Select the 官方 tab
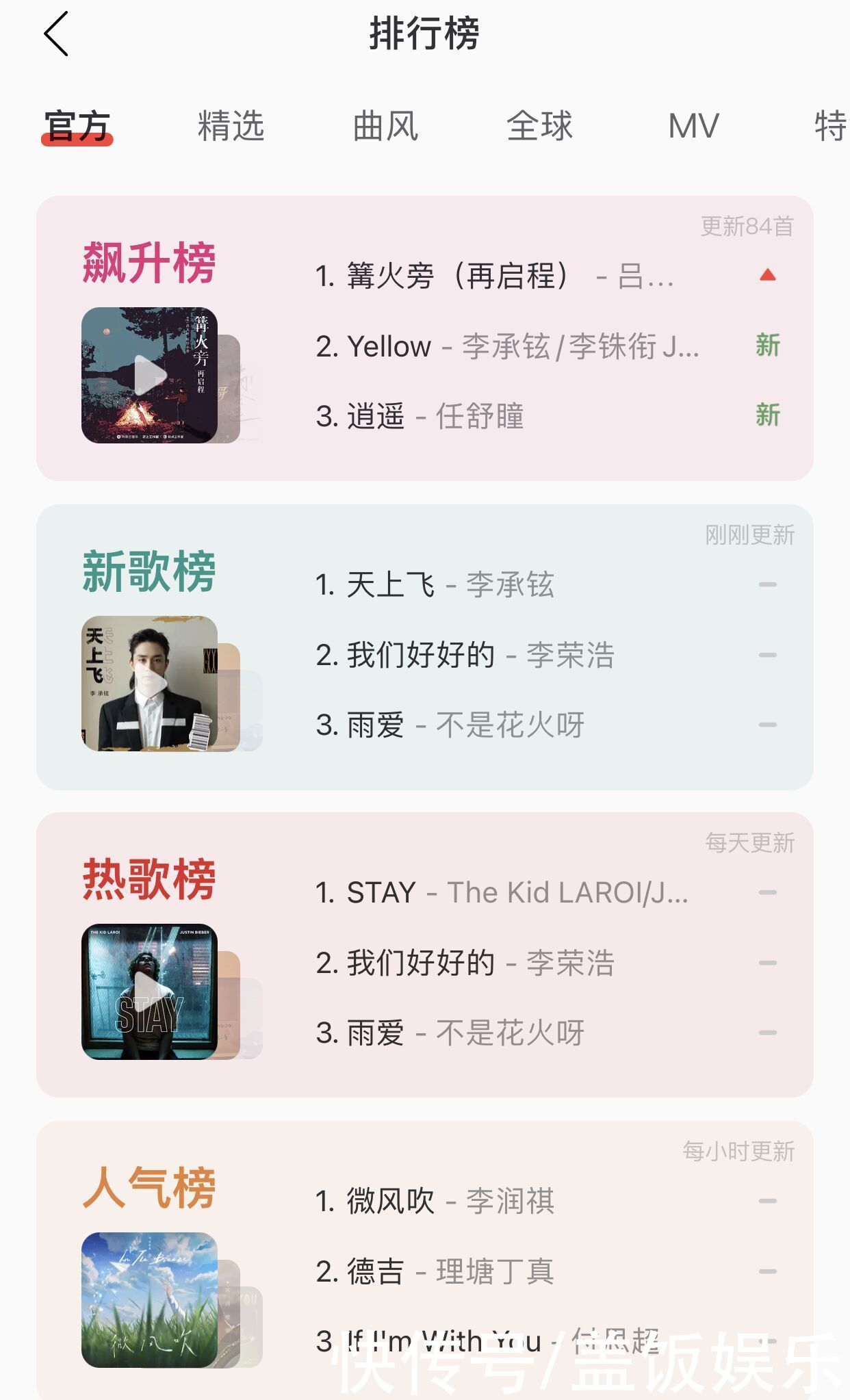 click(x=77, y=126)
